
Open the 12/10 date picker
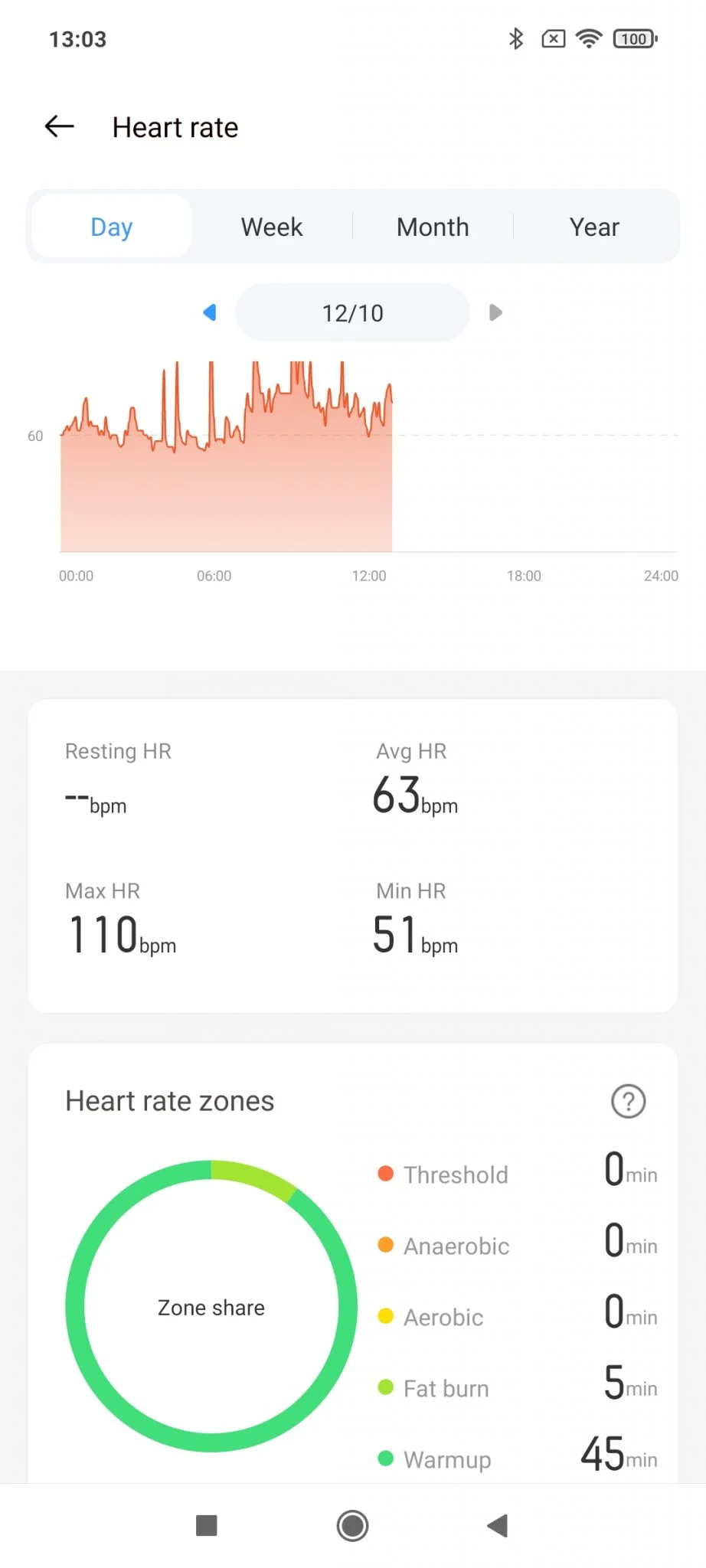[352, 312]
